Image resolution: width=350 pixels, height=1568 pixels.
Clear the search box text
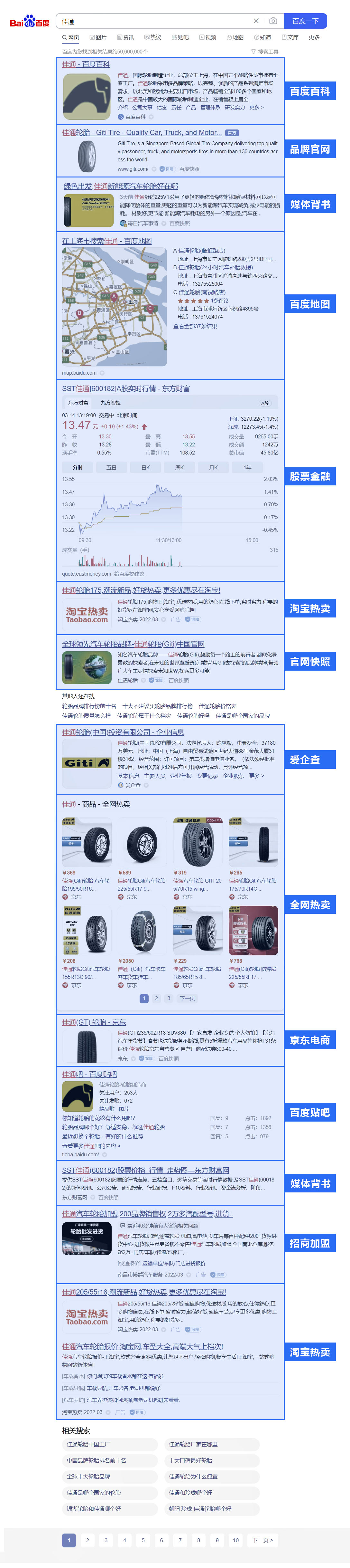[x=256, y=21]
